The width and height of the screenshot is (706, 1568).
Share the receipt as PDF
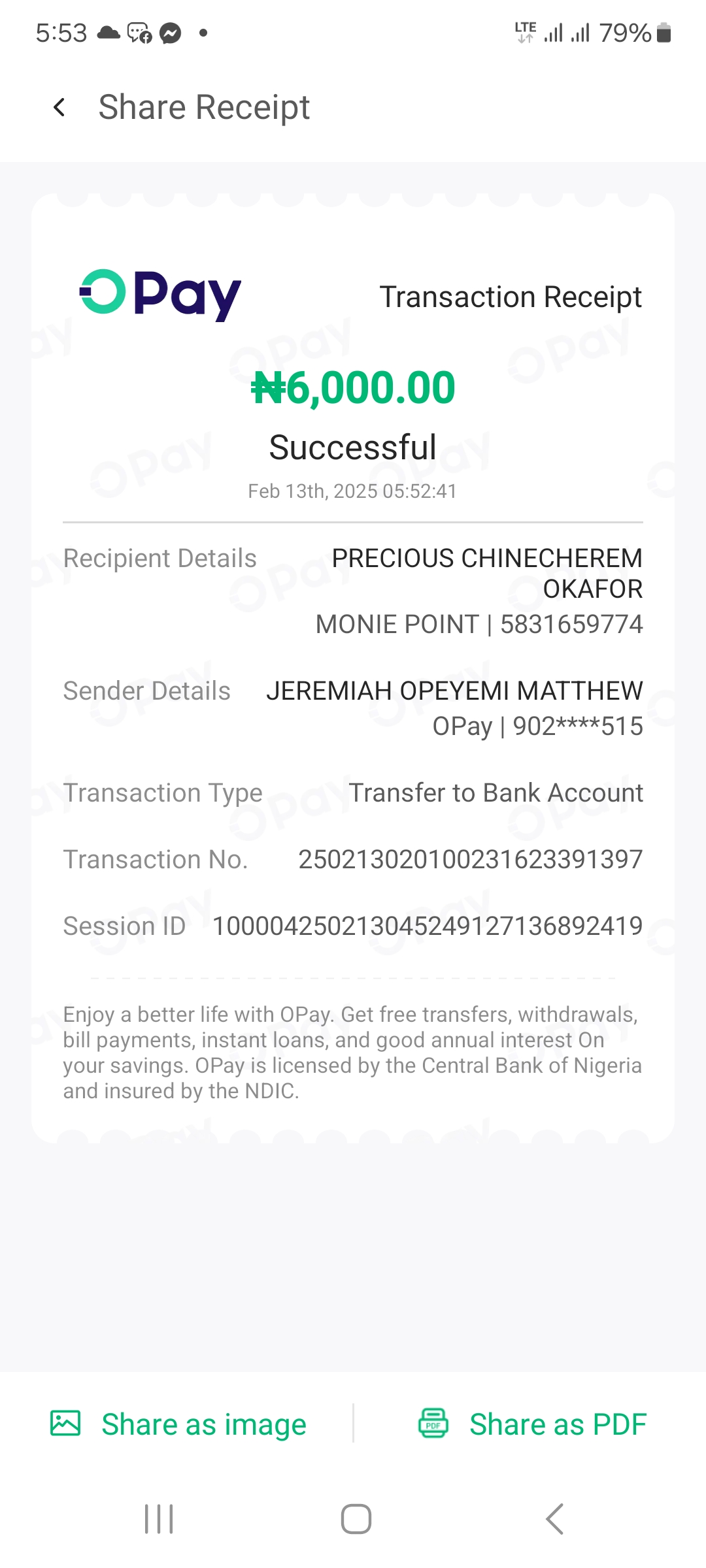532,1424
